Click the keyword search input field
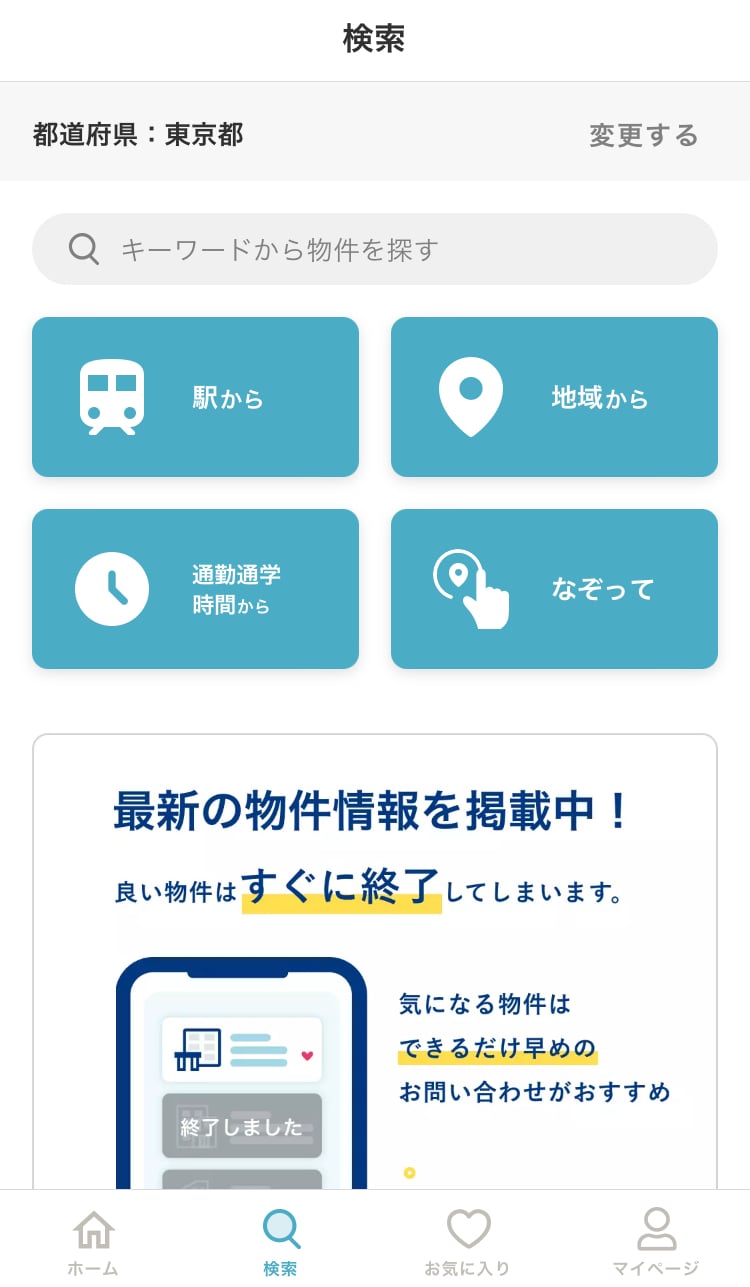Screen dimensions: 750x1287 (375, 248)
